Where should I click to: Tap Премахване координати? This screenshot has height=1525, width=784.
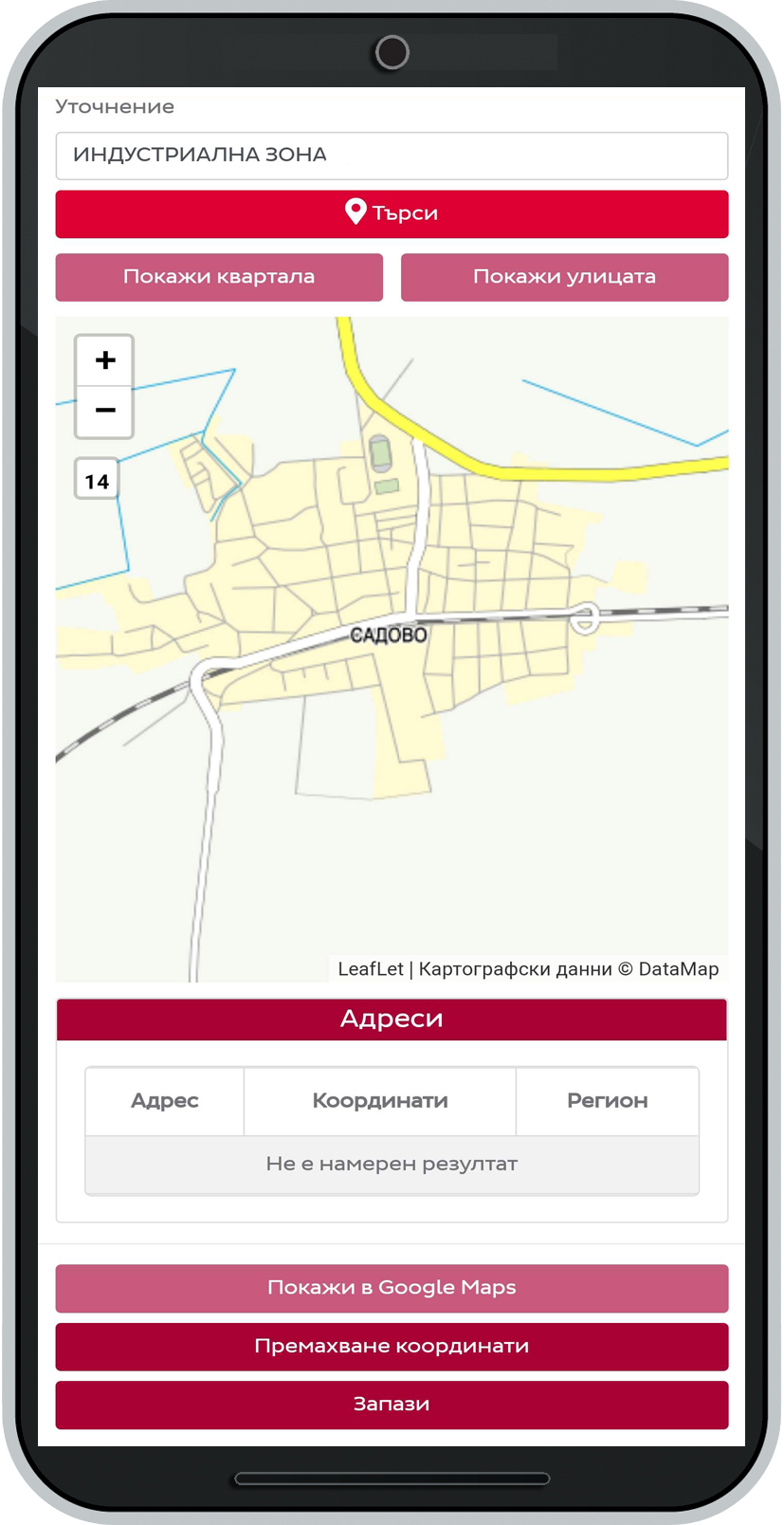point(392,1347)
